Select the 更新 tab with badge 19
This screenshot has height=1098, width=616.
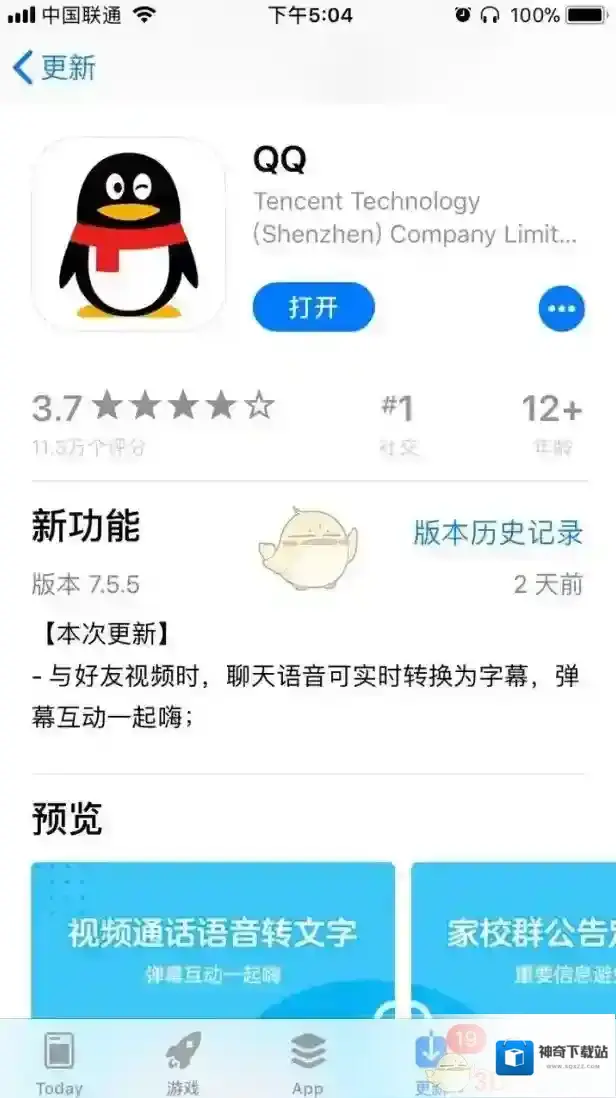(x=432, y=1060)
